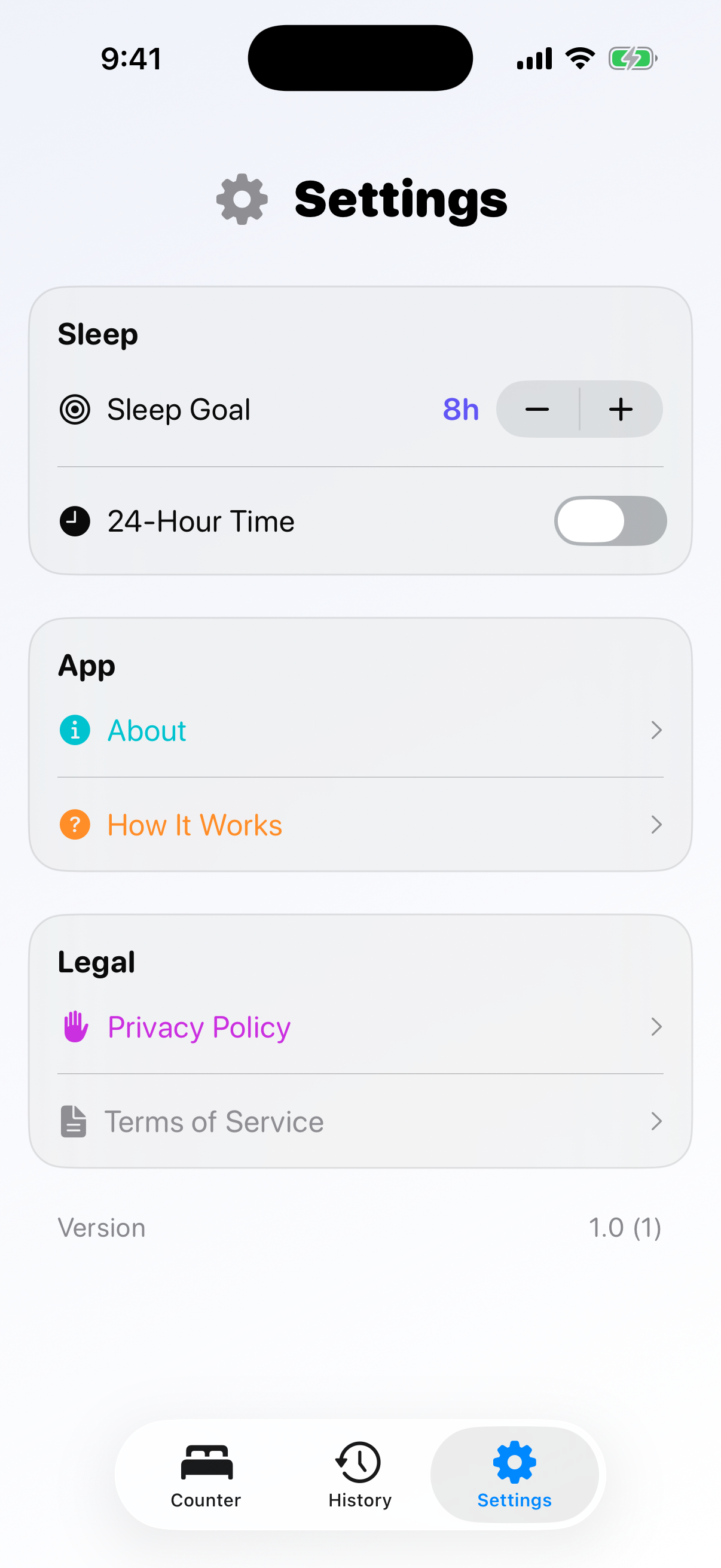View How It Works
This screenshot has width=721, height=1568.
pos(360,825)
